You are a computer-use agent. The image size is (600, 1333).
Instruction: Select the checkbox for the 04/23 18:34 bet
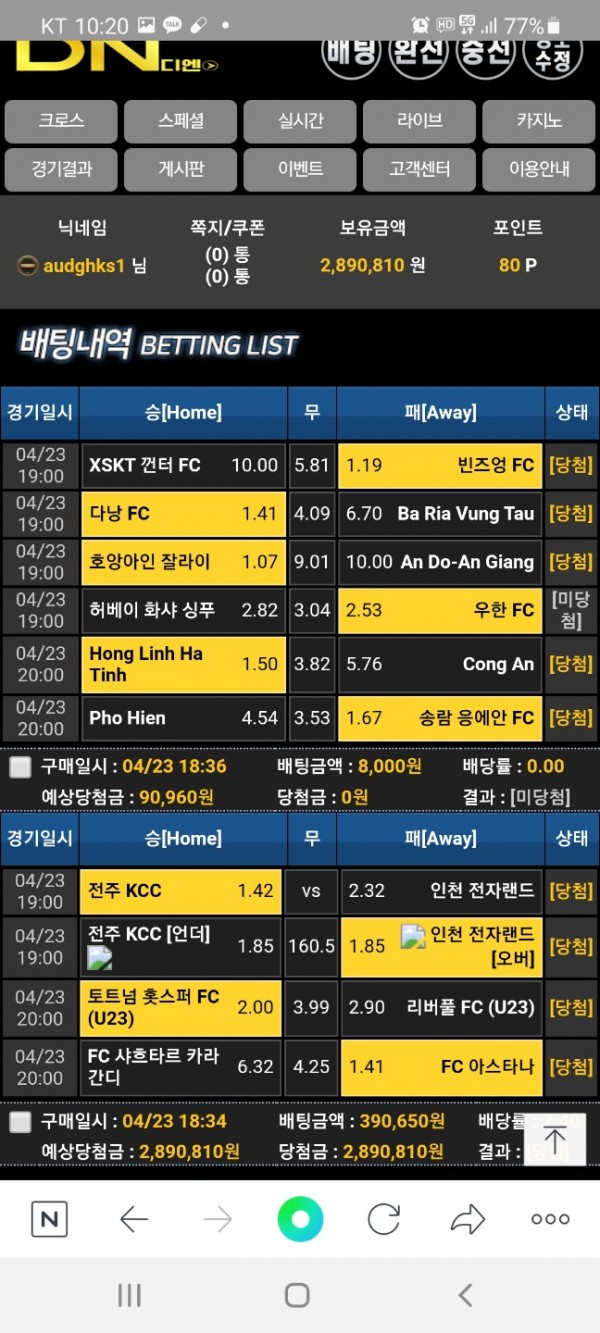[x=20, y=1122]
